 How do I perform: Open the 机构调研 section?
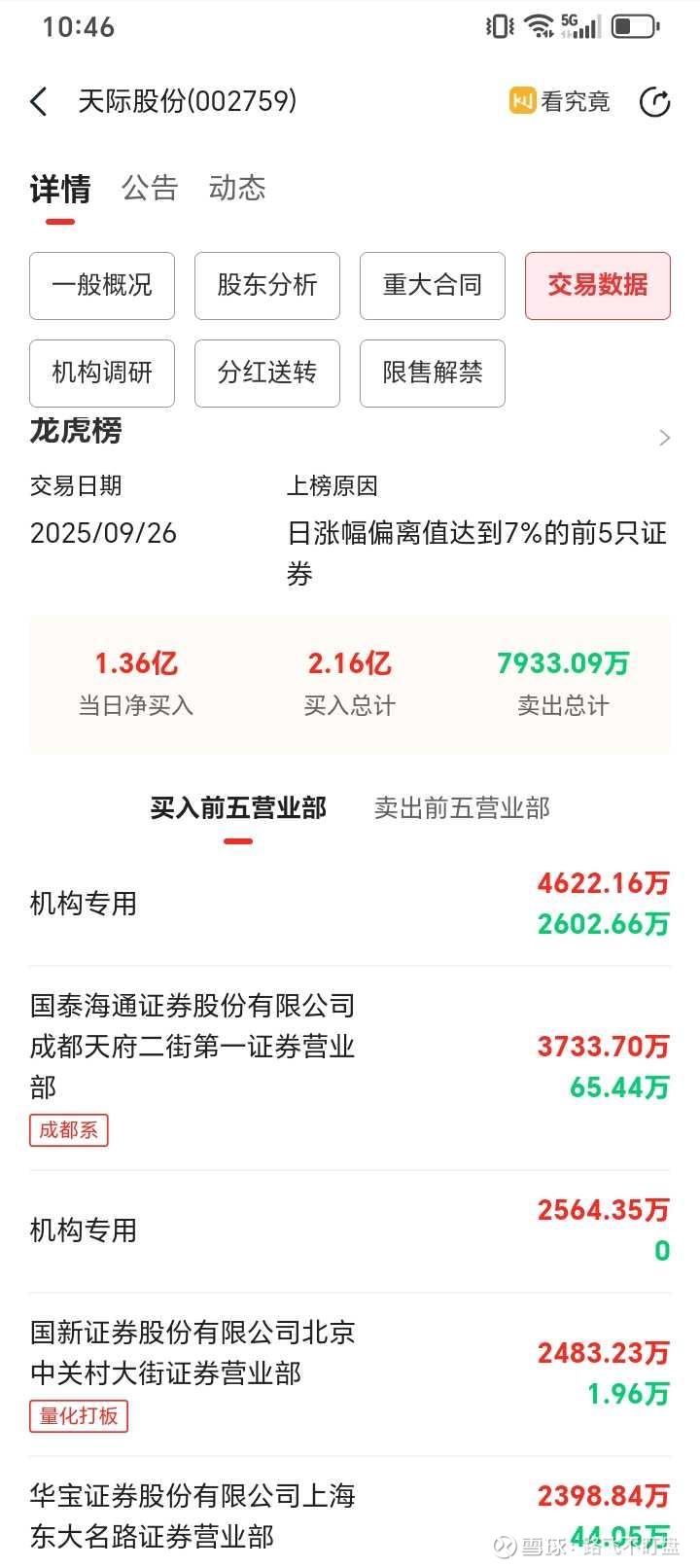pyautogui.click(x=101, y=373)
